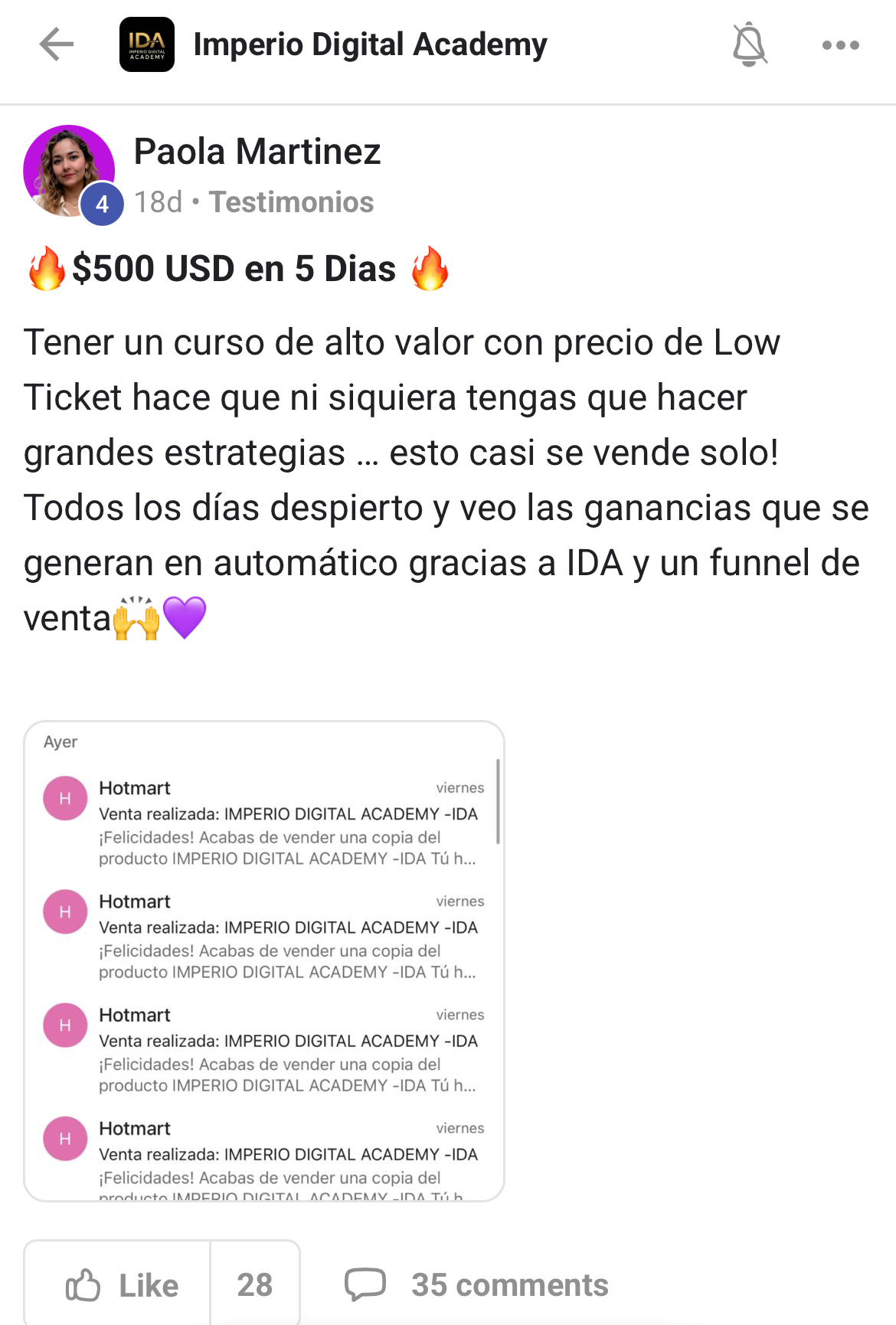Open Imperio Digital Academy group page

370,44
